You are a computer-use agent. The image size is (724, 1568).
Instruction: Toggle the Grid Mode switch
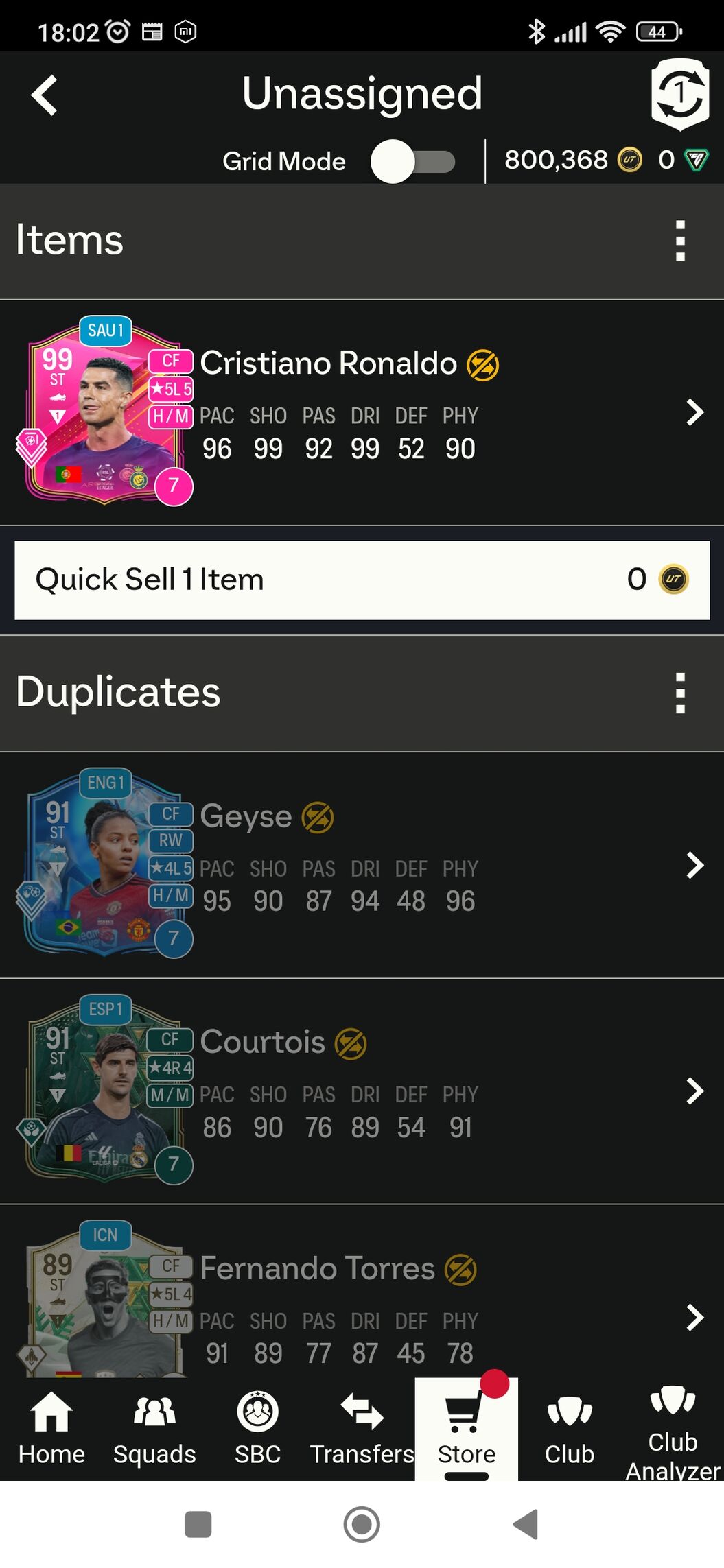click(x=413, y=162)
